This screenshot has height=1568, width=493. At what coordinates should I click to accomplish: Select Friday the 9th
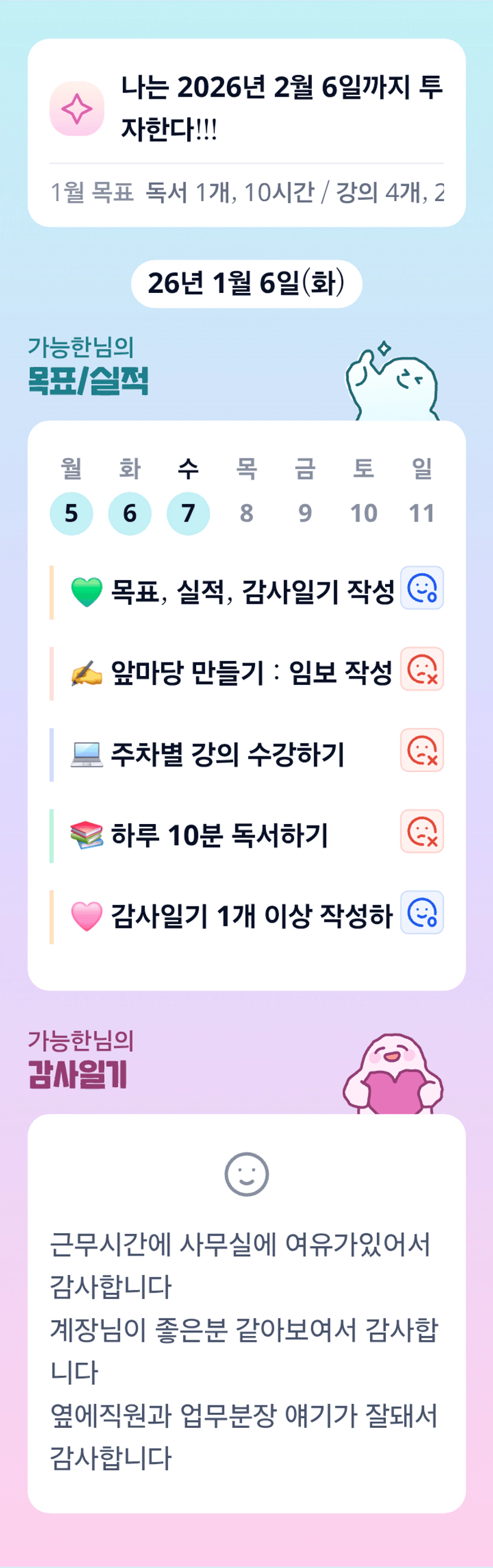click(305, 513)
